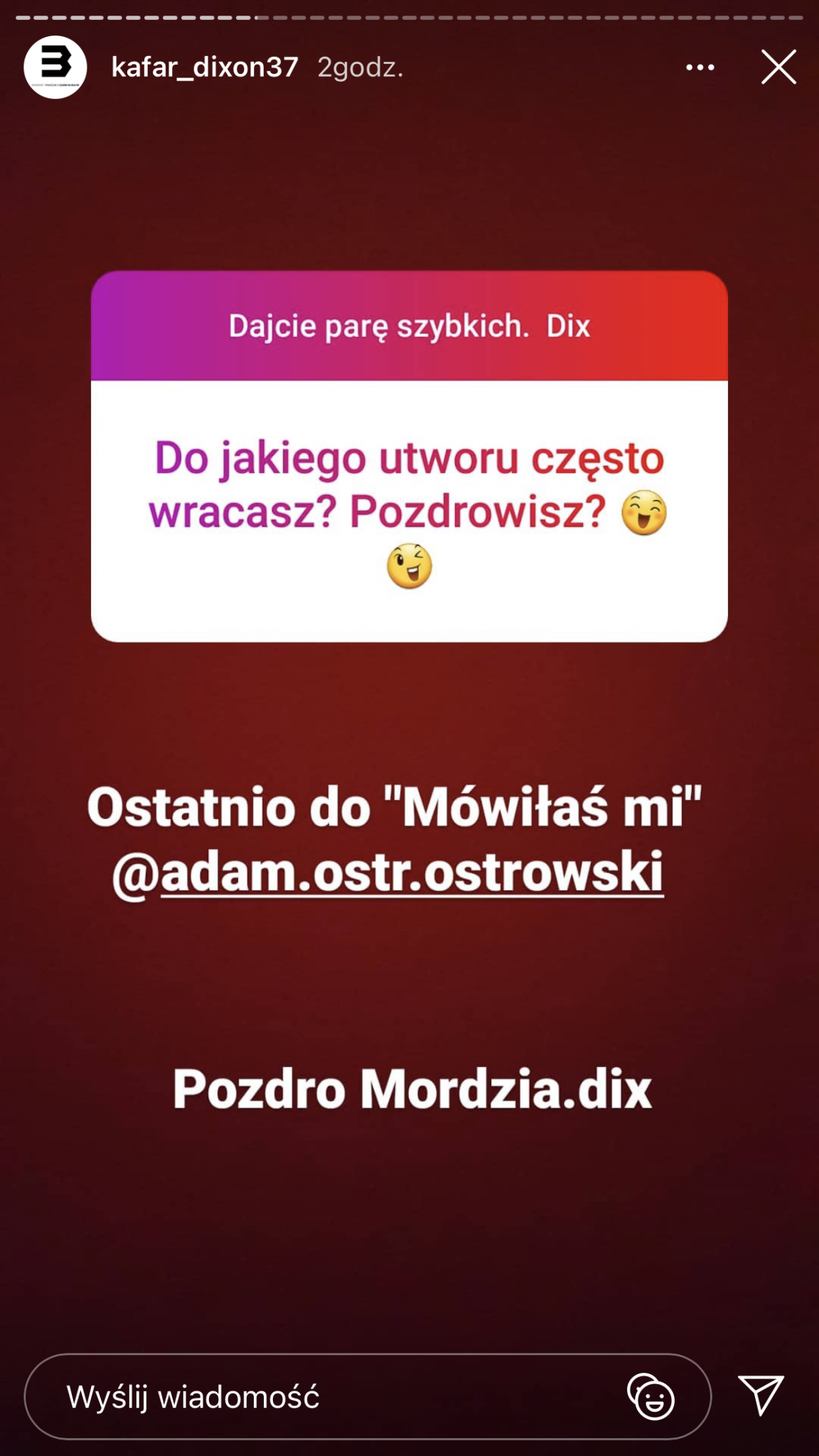Open quick emoji reactions
Viewport: 819px width, 1456px height.
click(651, 1396)
